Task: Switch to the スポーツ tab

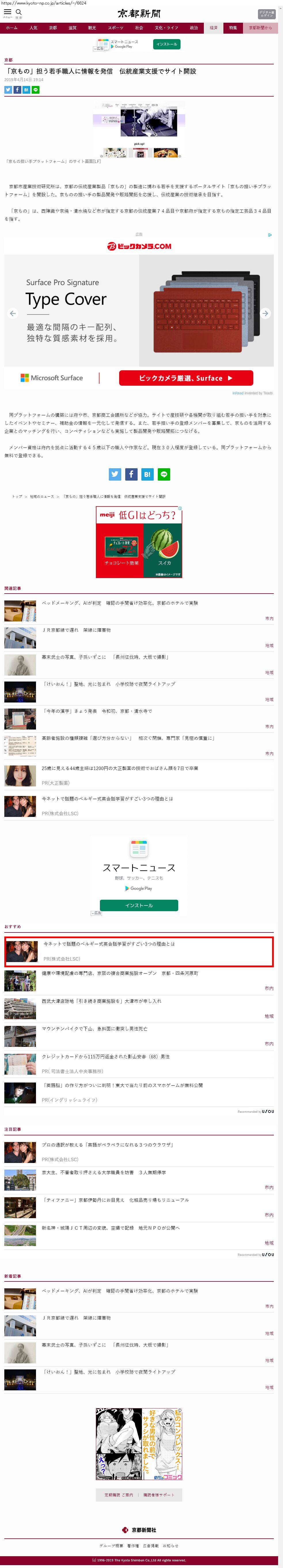Action: click(x=115, y=28)
